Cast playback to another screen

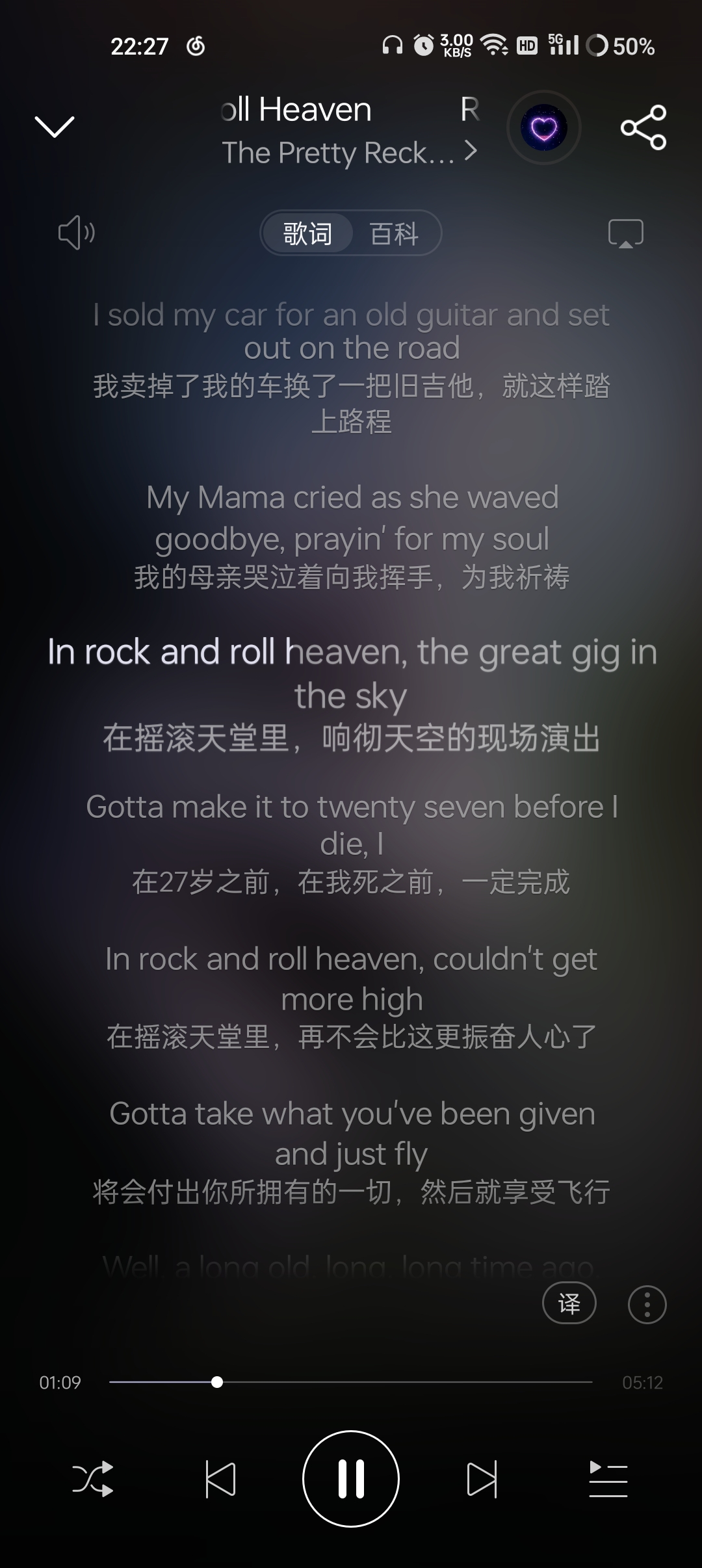[x=625, y=233]
